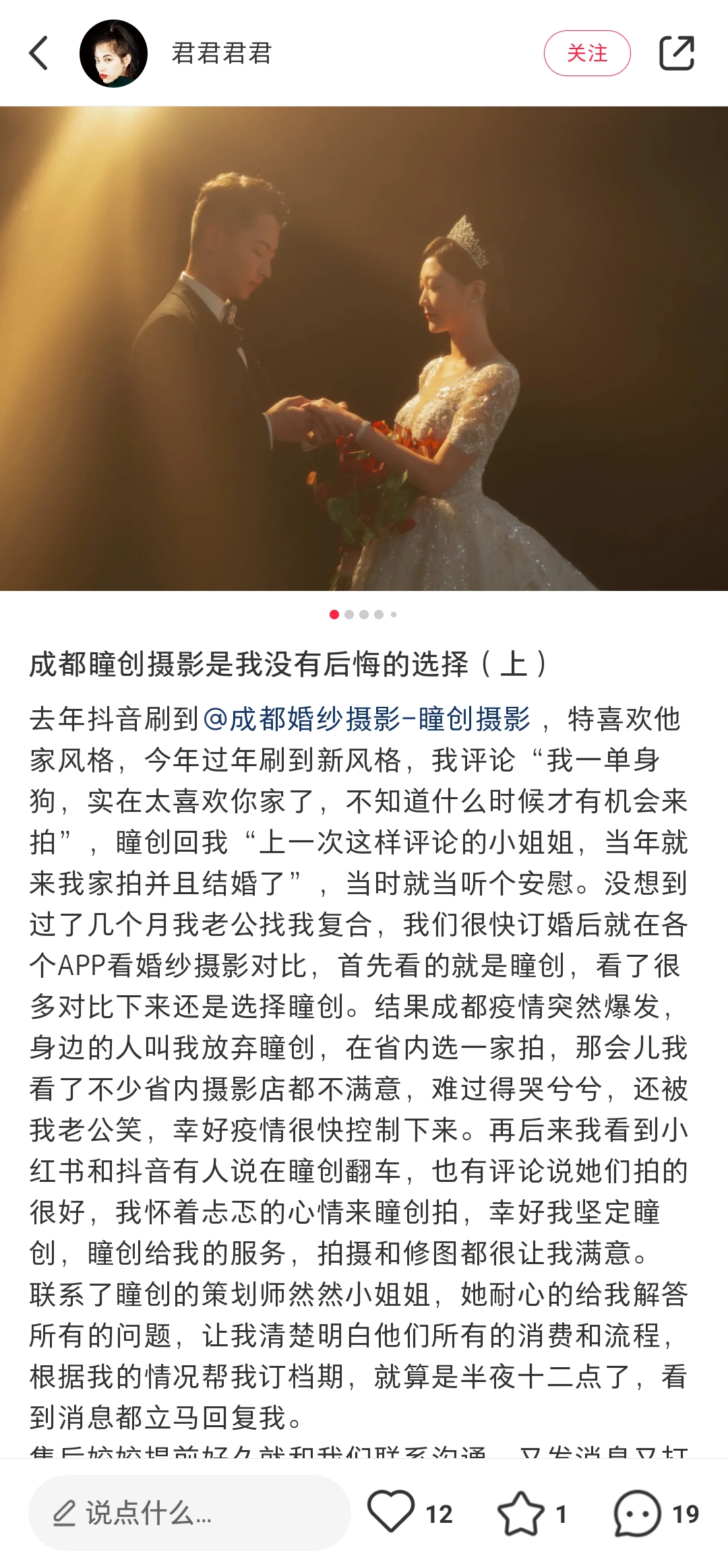
Task: Like this post with the heart icon
Action: point(391,1511)
